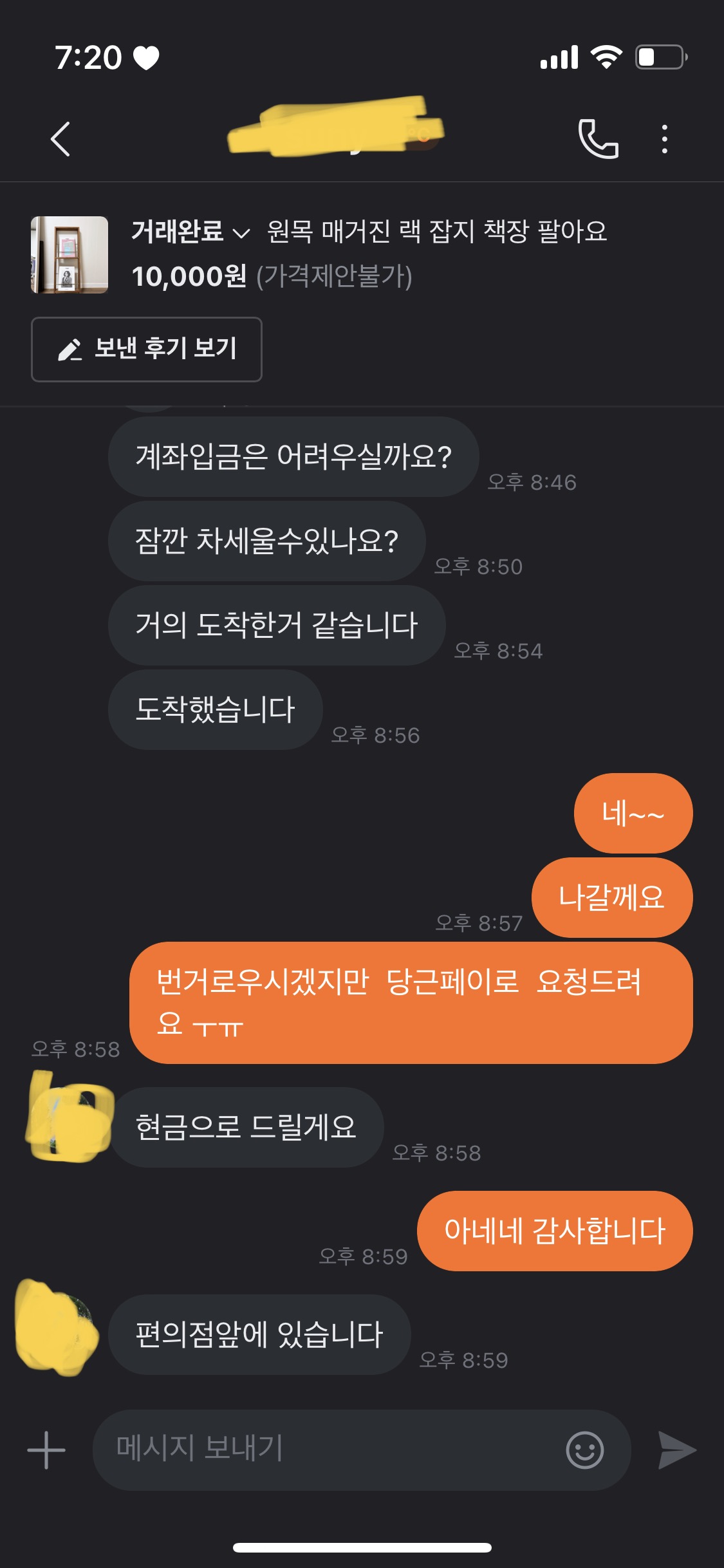Open the buyer's profile picture beside 현금으로 드릴게요
Screen dimensions: 724x1568
click(70, 1117)
